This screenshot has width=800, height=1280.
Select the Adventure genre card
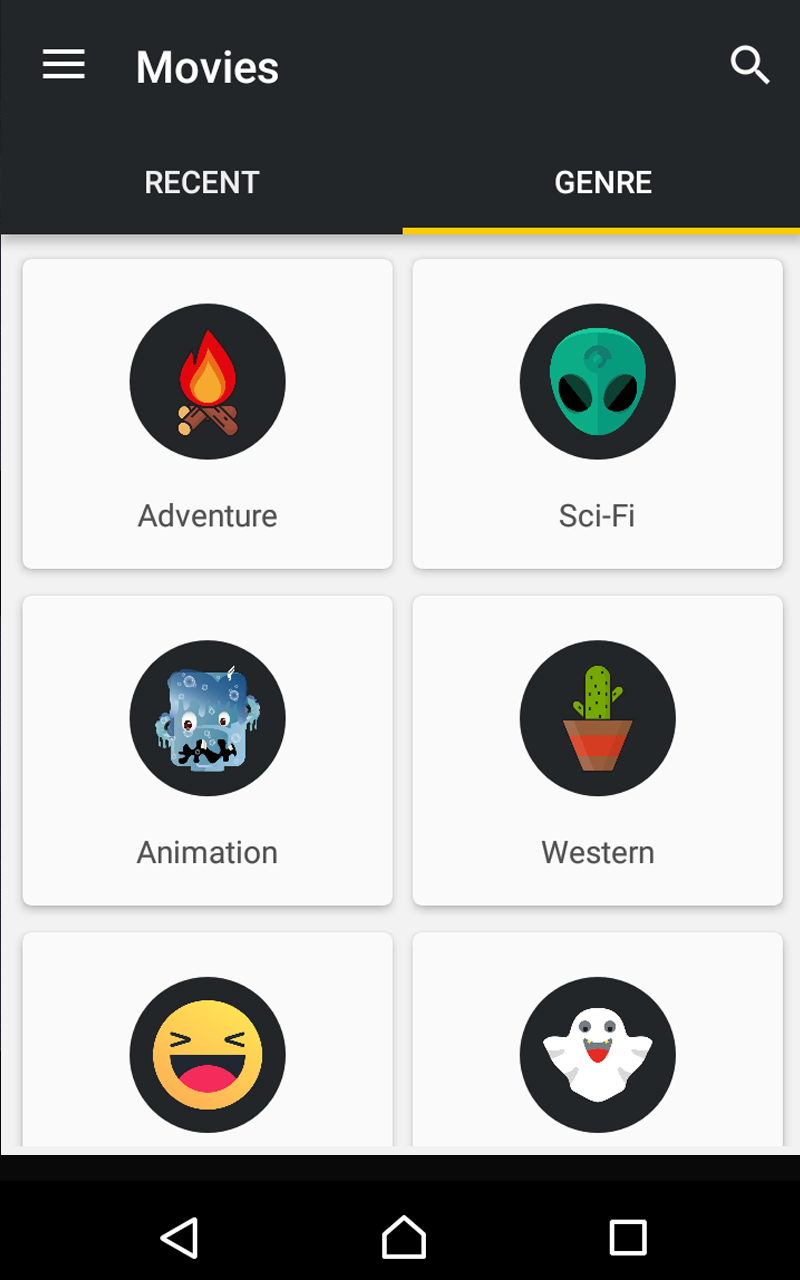click(x=207, y=414)
